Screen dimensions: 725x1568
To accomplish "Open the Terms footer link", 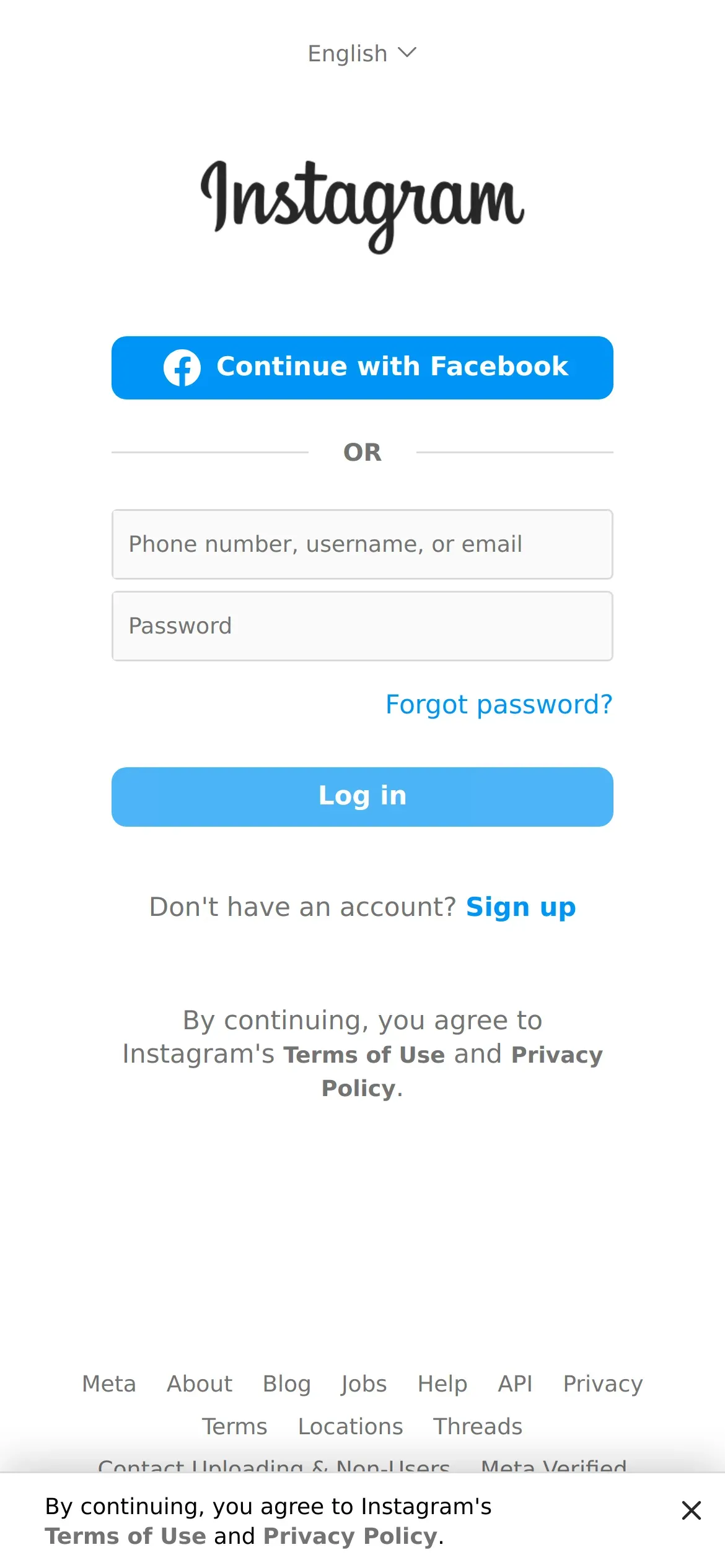I will point(234,1427).
